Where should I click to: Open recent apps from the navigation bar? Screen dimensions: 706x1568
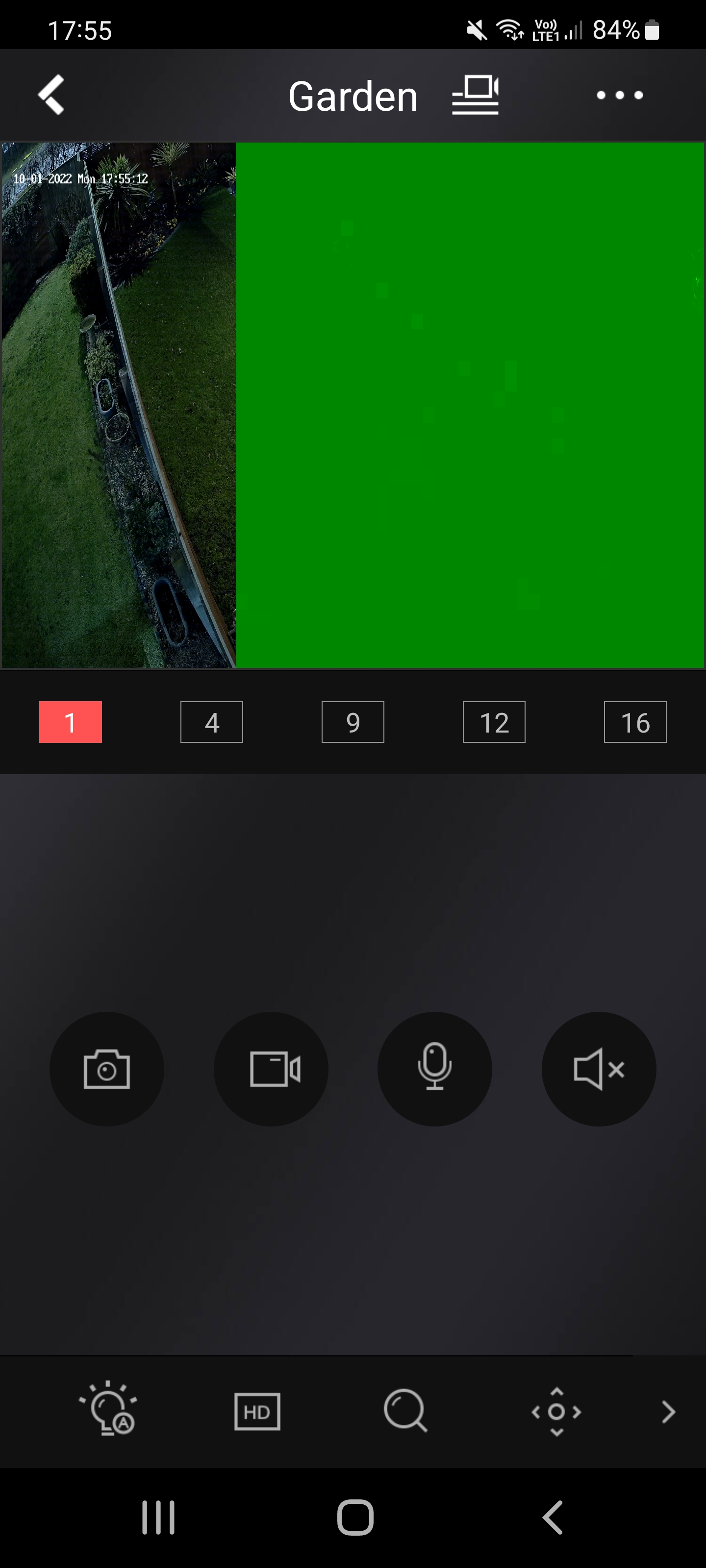tap(158, 1517)
